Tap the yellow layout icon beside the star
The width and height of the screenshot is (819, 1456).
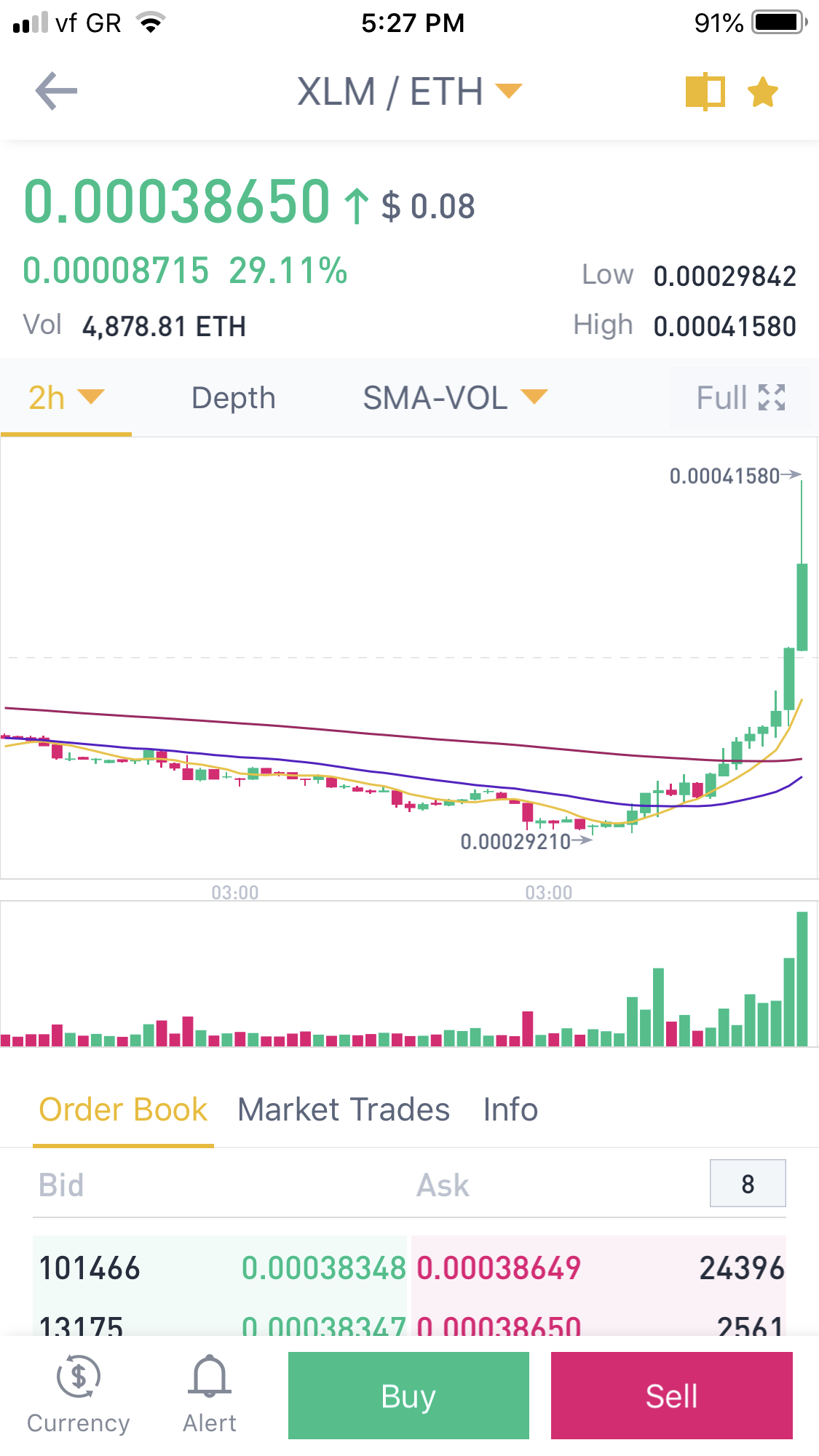pos(705,92)
